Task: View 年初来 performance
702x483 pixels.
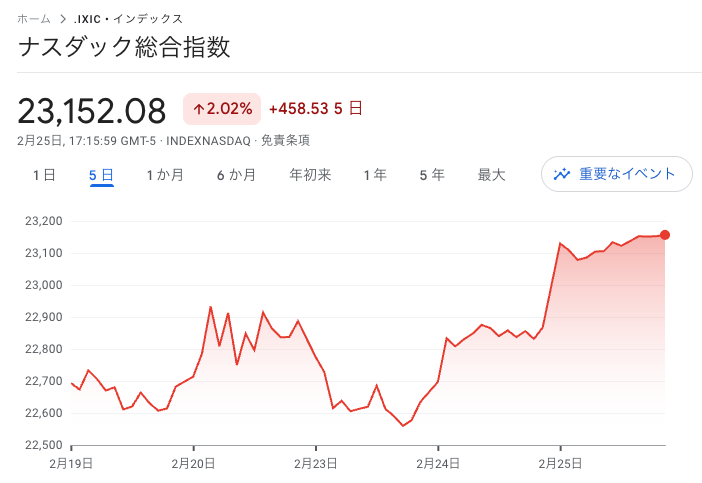Action: point(310,175)
